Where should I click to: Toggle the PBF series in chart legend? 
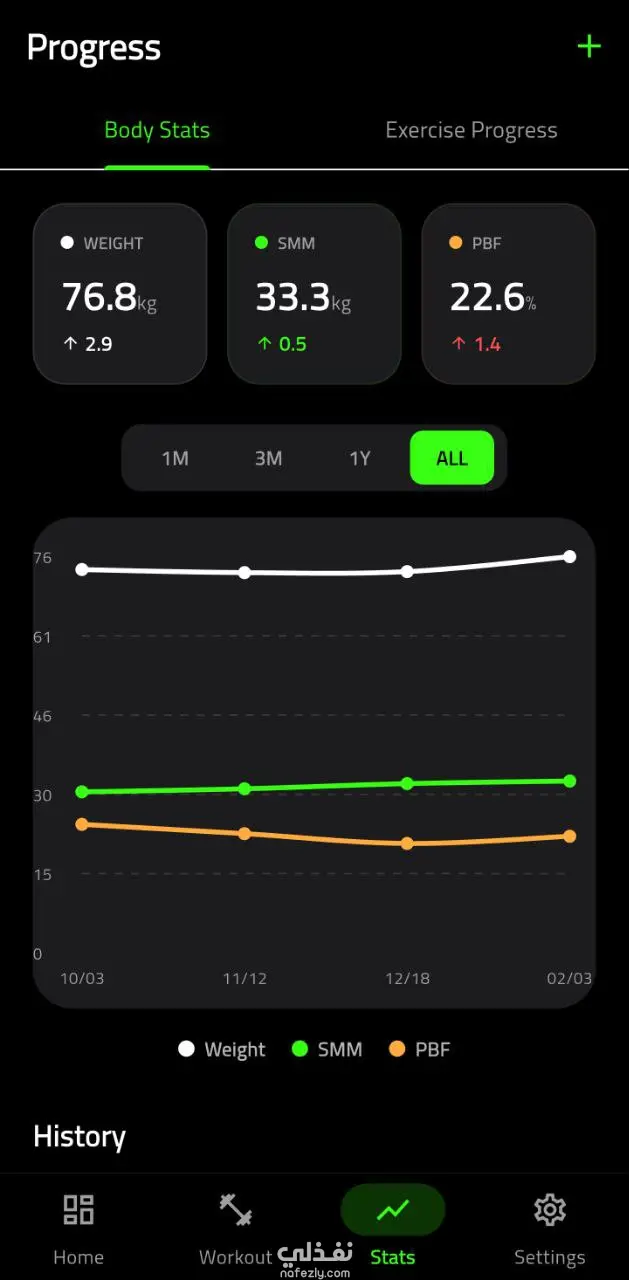point(420,1049)
